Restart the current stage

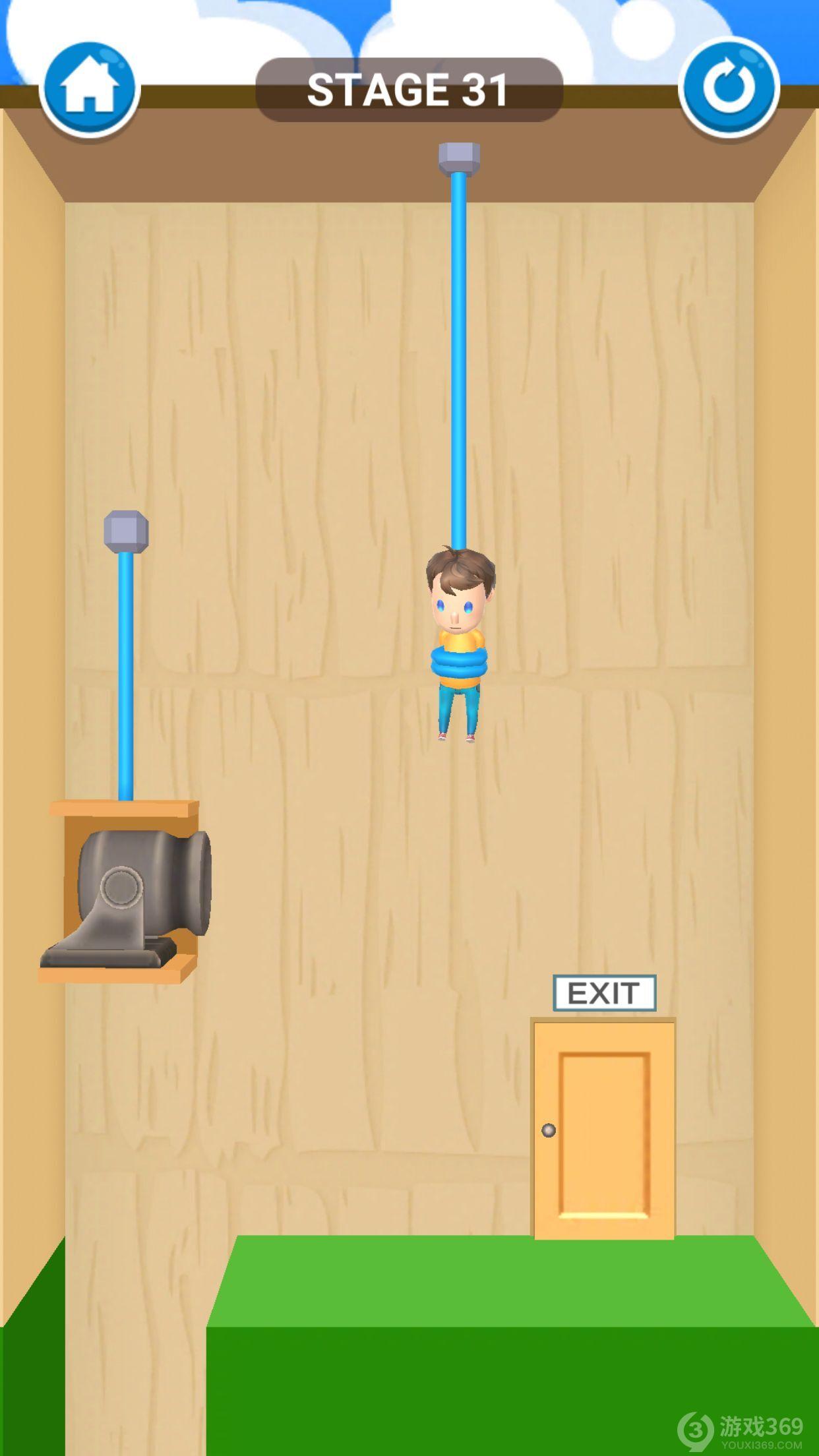(729, 88)
